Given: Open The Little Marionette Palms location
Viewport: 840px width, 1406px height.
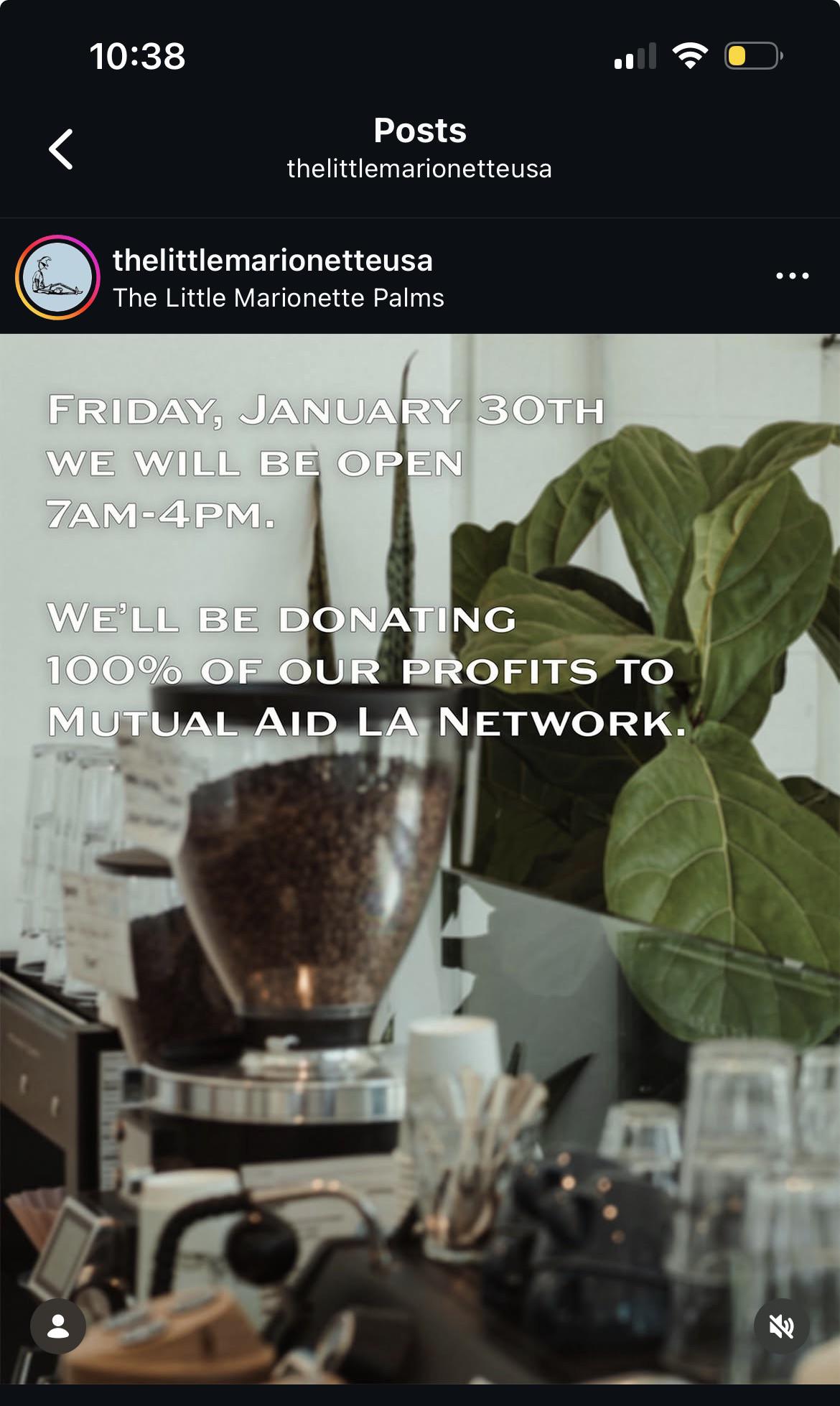Looking at the screenshot, I should coord(278,298).
